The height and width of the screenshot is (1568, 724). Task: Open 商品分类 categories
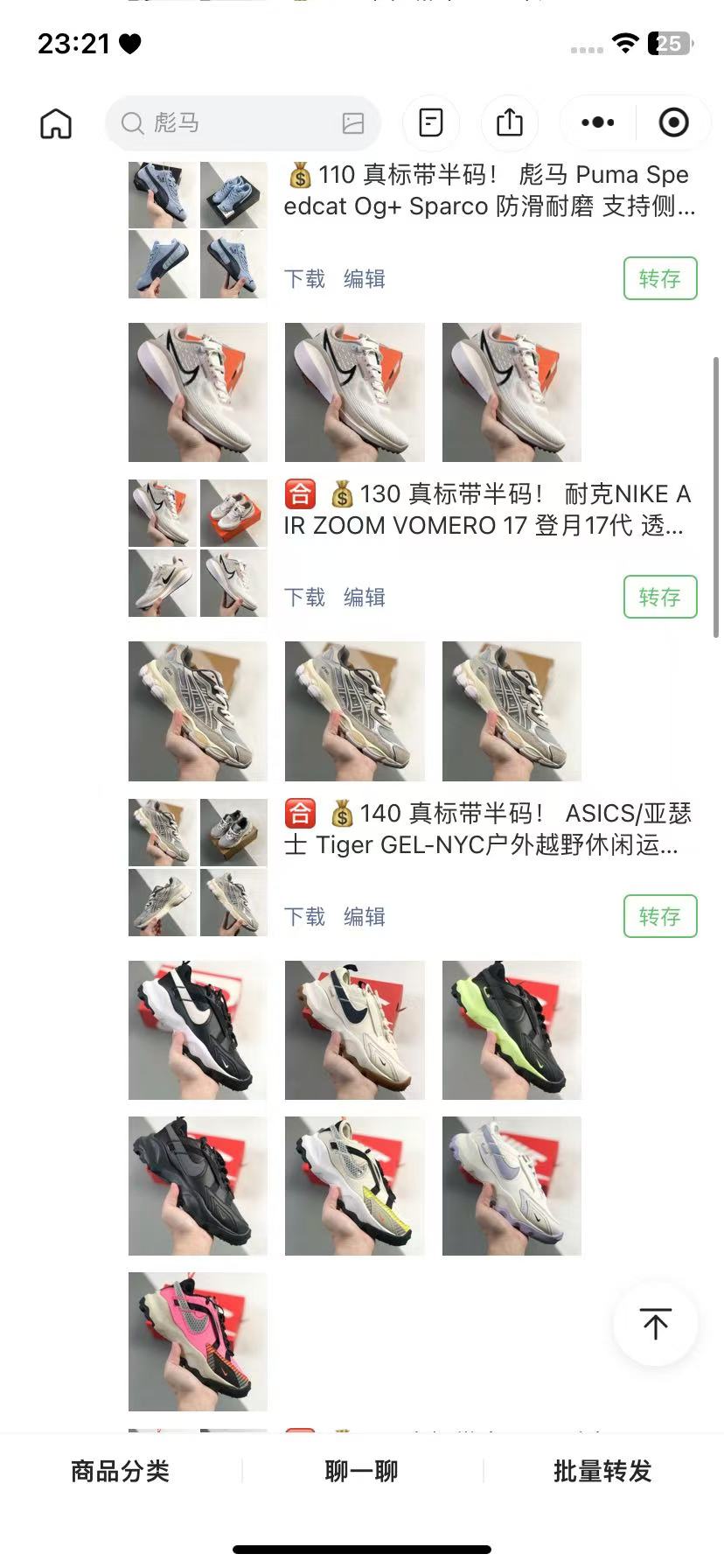(x=120, y=1471)
